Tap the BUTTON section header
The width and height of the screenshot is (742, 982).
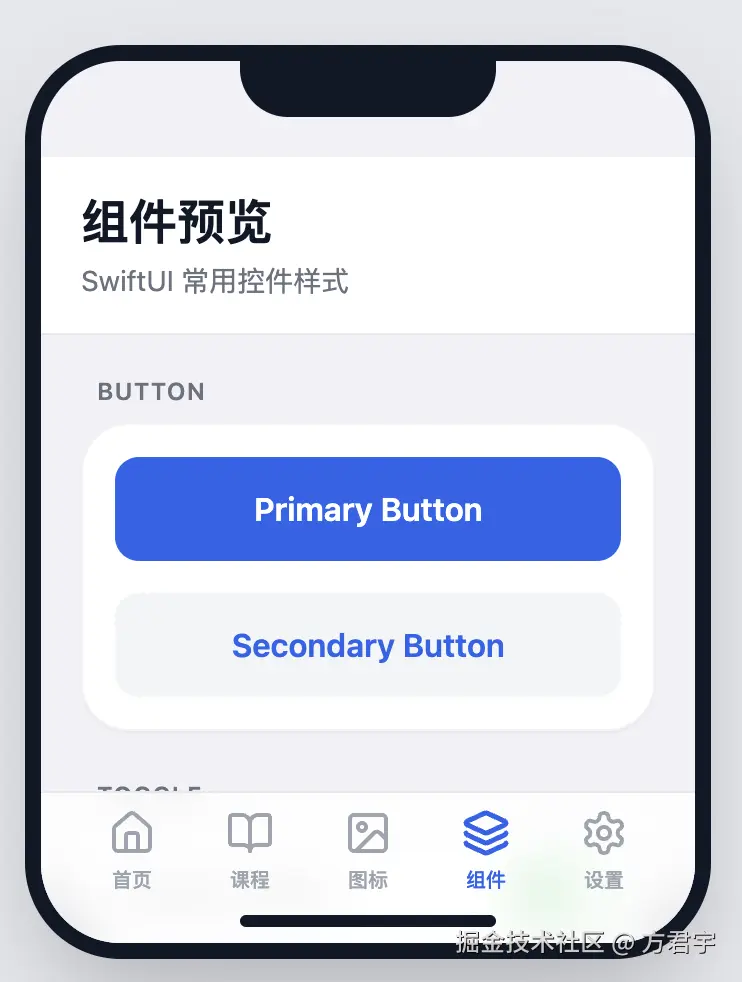(151, 392)
